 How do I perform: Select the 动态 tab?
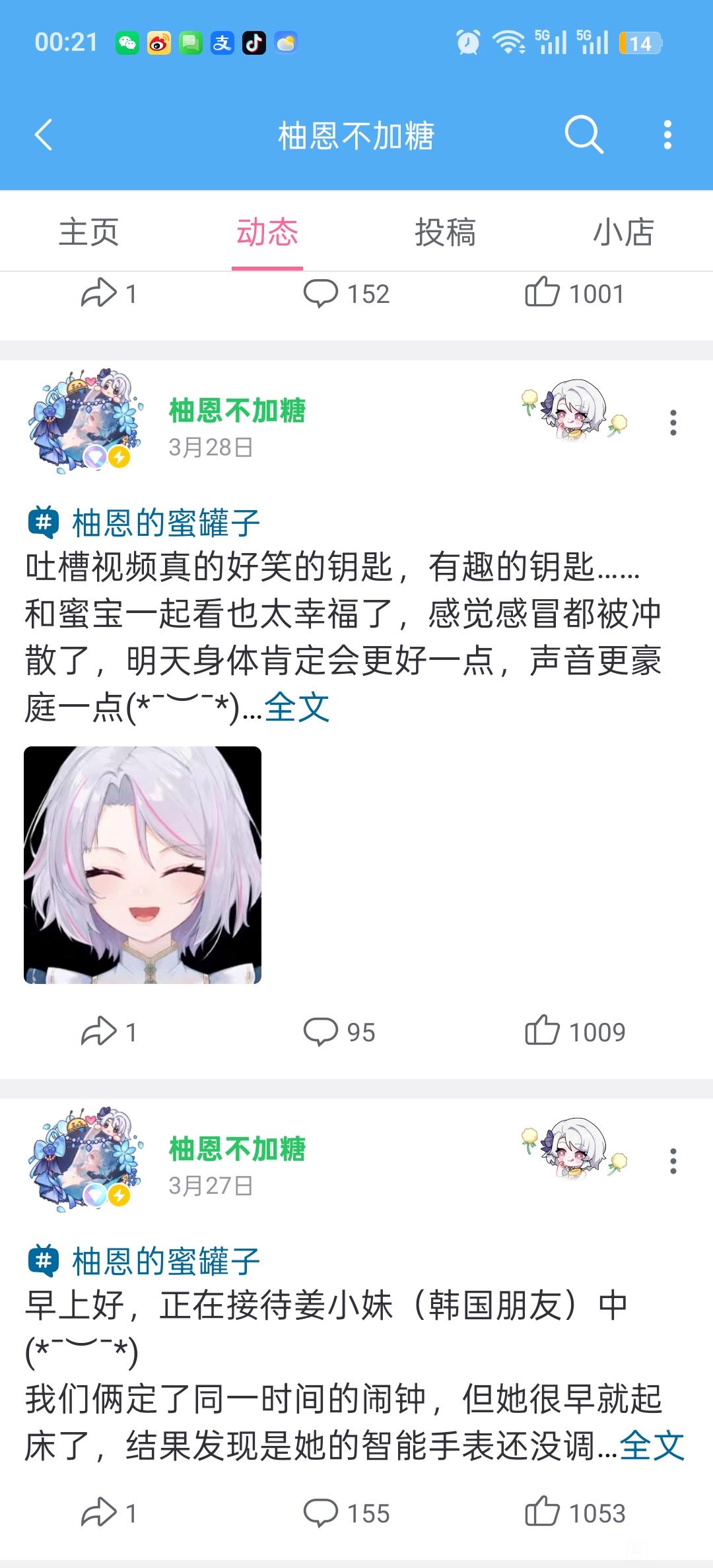point(267,232)
